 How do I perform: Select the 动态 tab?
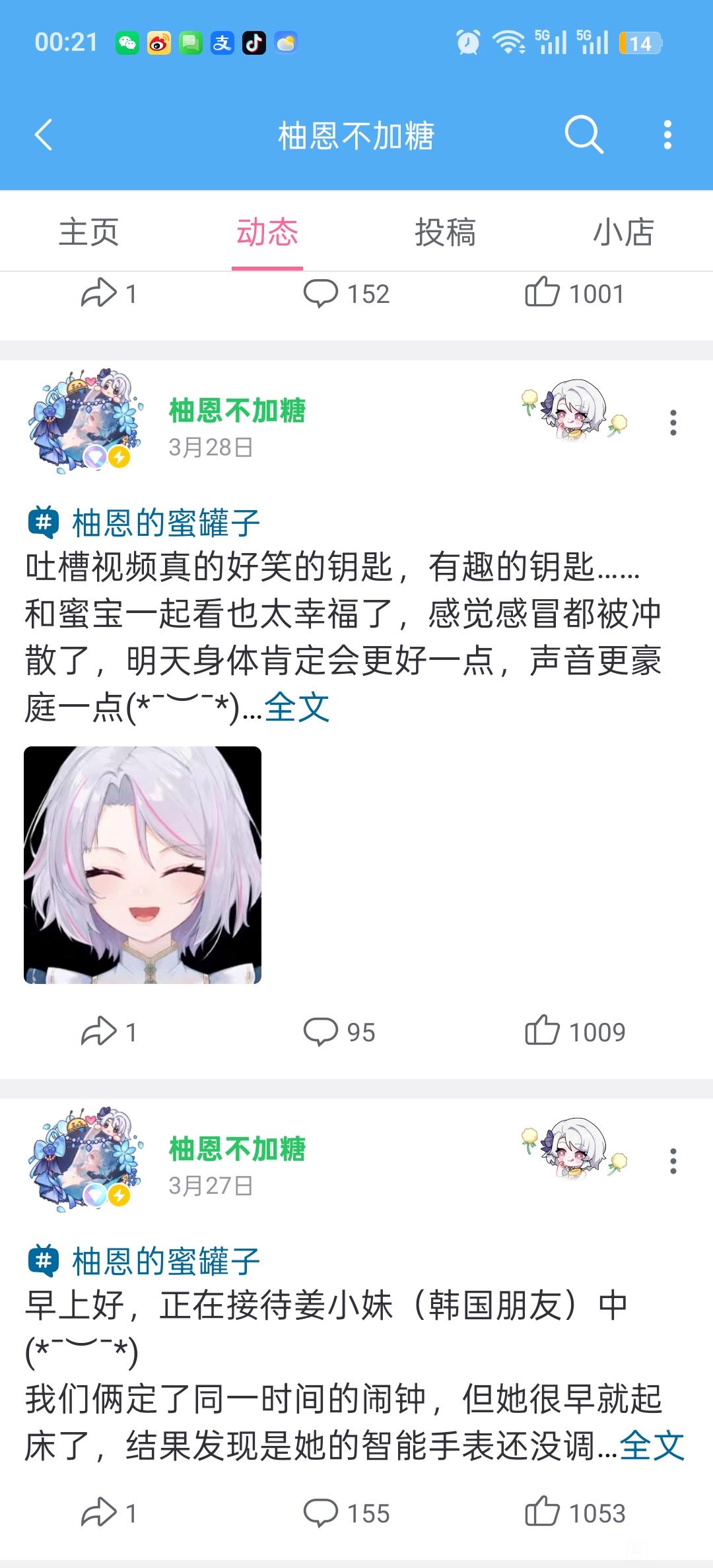point(267,232)
